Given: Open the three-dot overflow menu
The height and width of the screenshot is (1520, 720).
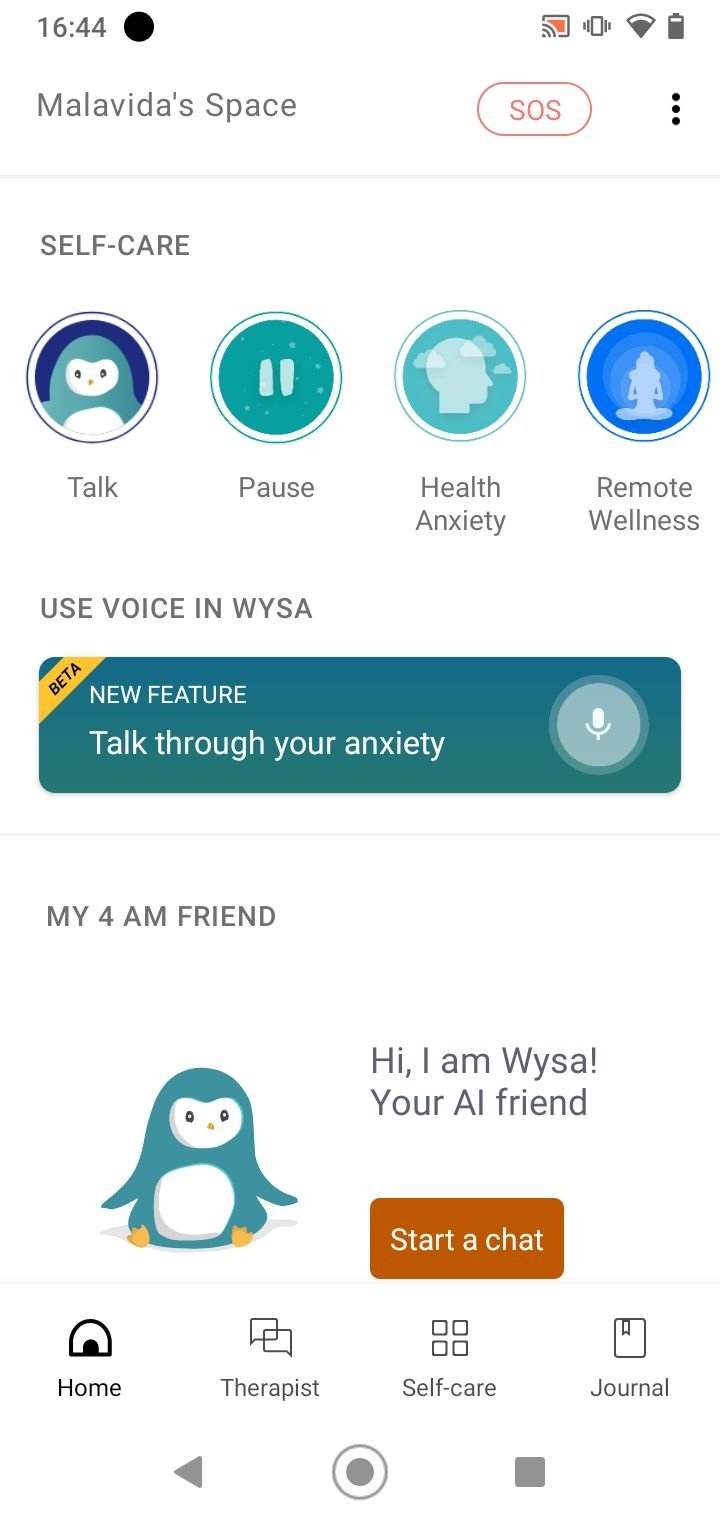Looking at the screenshot, I should coord(676,109).
